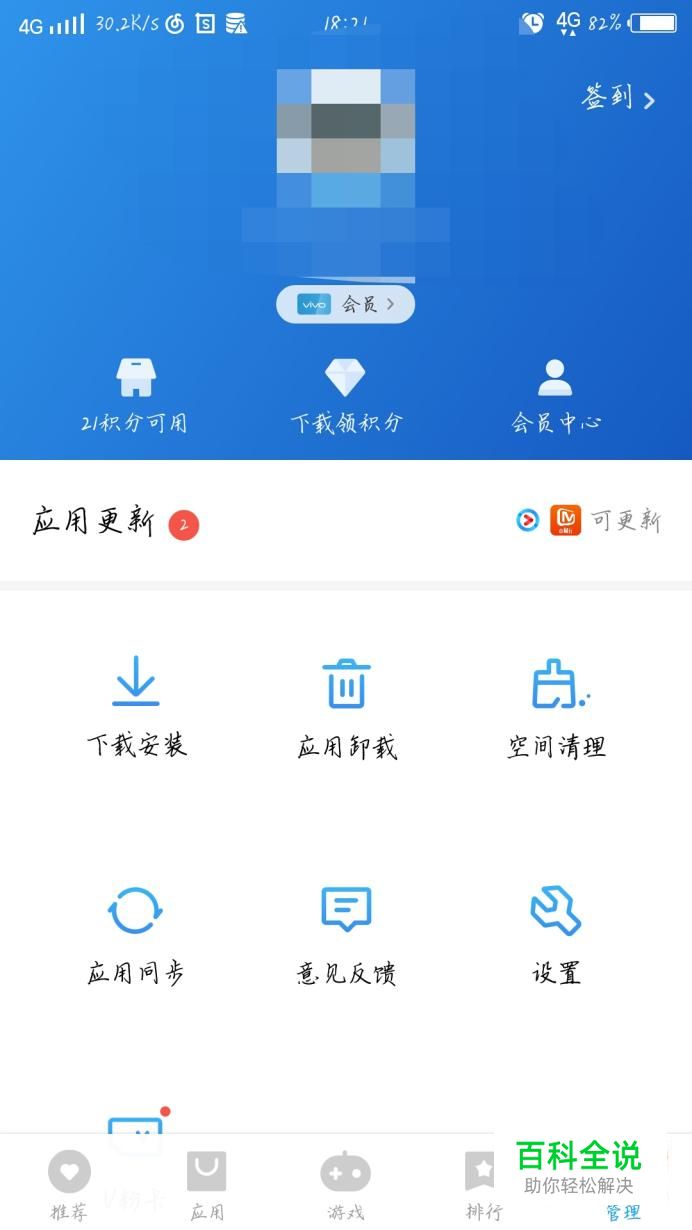692x1230 pixels.
Task: Tap 签到 to check in
Action: coord(618,98)
